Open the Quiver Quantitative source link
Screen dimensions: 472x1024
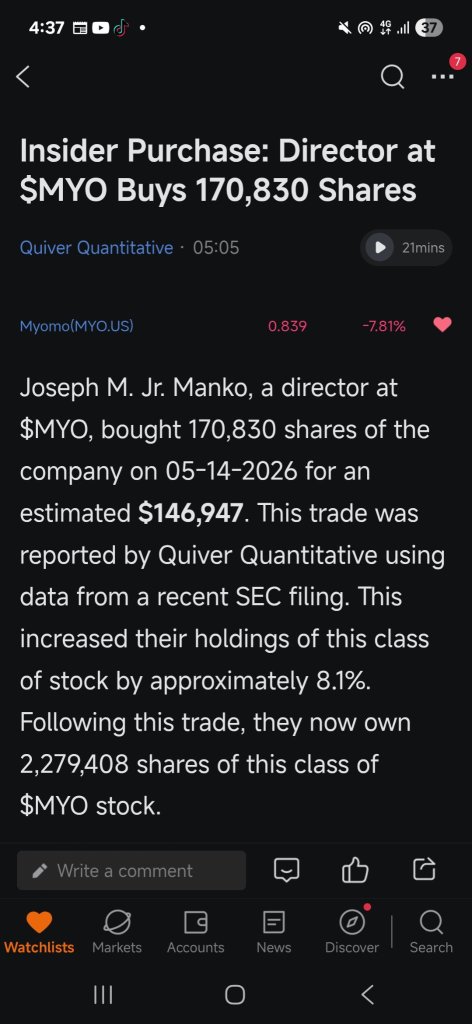click(x=97, y=248)
